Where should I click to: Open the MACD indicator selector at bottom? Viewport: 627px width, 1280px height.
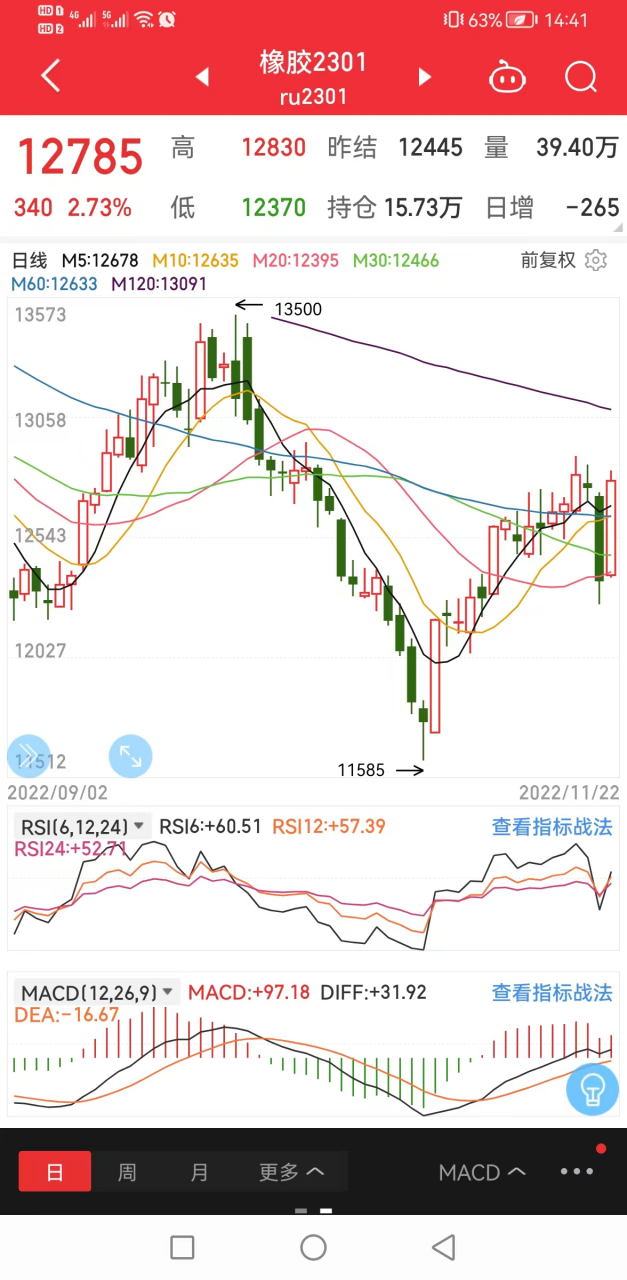pos(482,1172)
